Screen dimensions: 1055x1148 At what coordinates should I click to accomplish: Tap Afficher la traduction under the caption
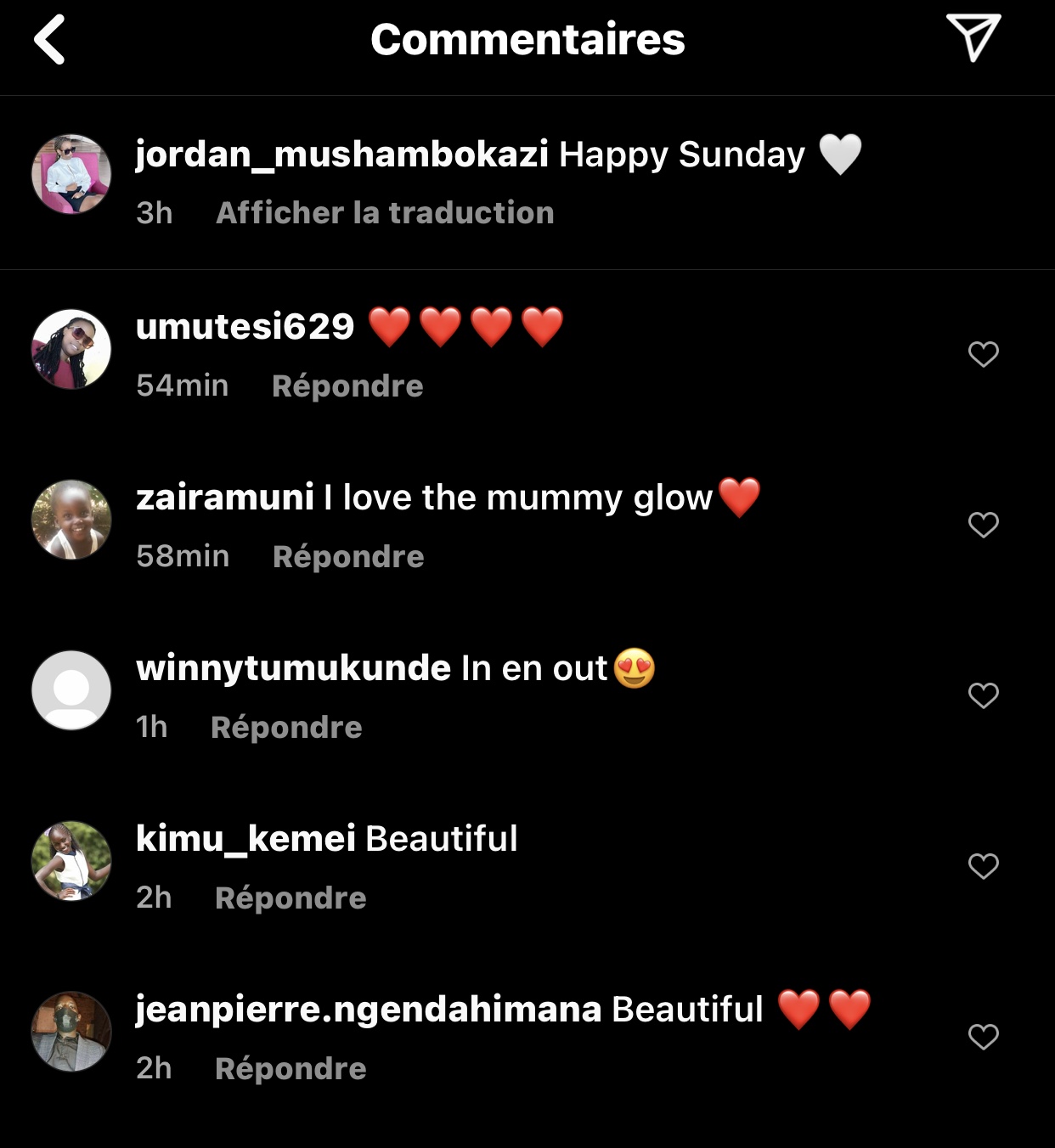pyautogui.click(x=385, y=213)
